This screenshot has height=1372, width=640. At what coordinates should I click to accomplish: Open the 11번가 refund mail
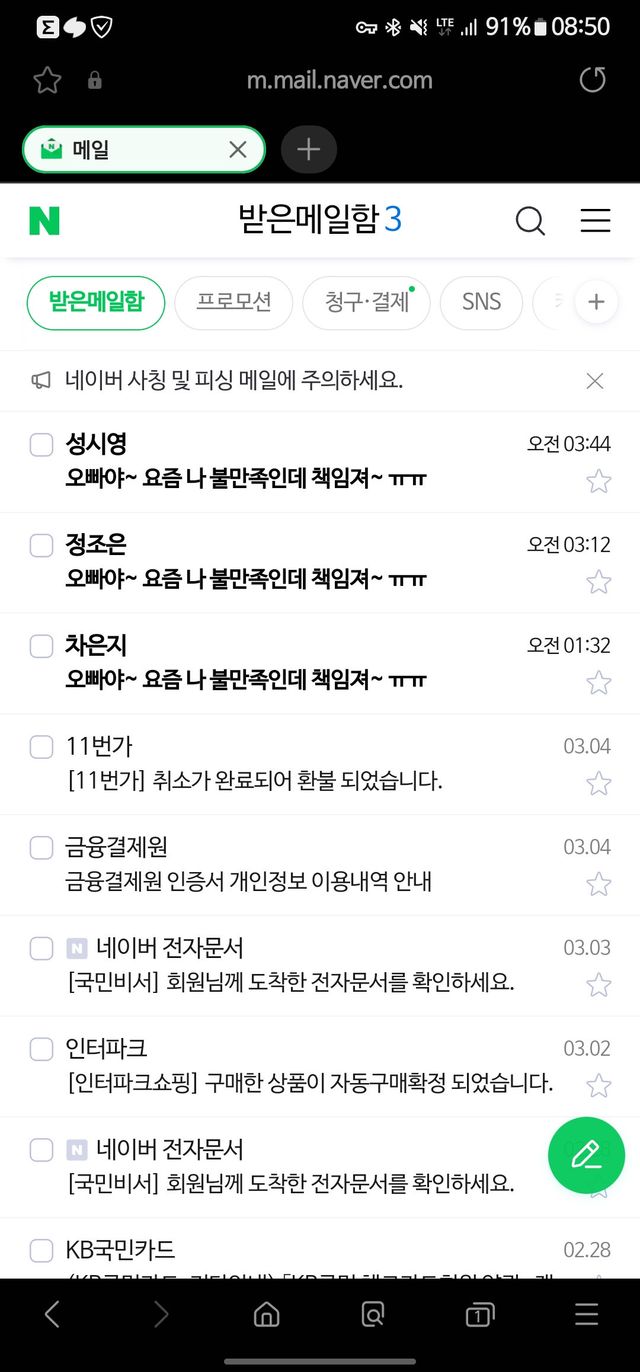[254, 780]
